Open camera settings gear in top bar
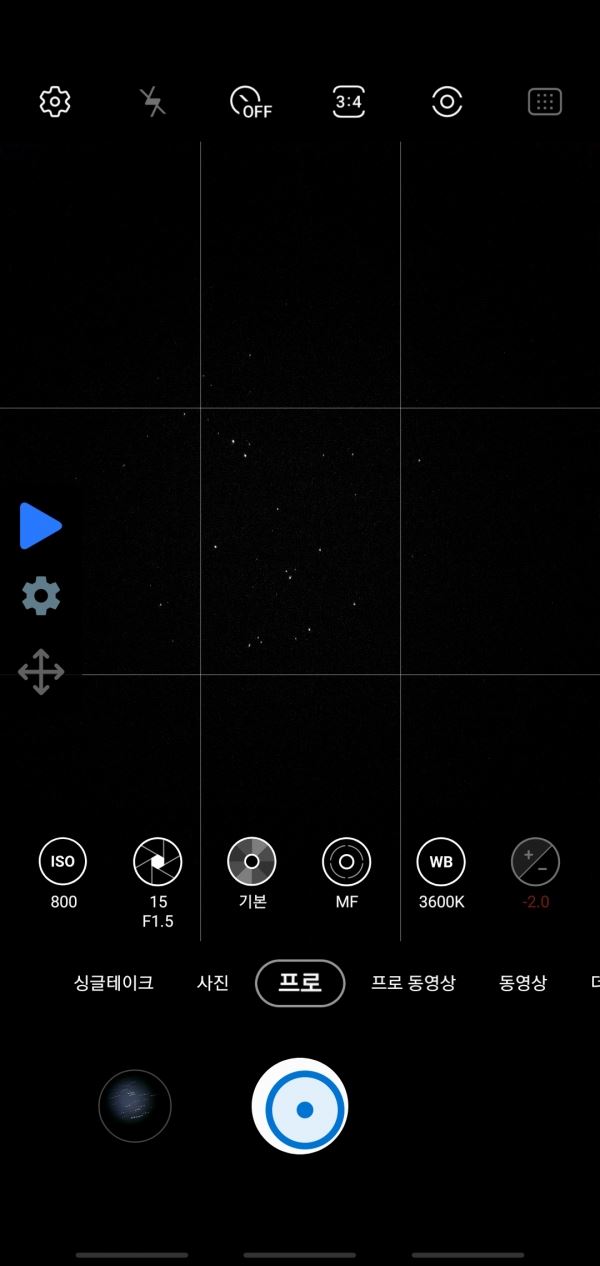 click(55, 102)
